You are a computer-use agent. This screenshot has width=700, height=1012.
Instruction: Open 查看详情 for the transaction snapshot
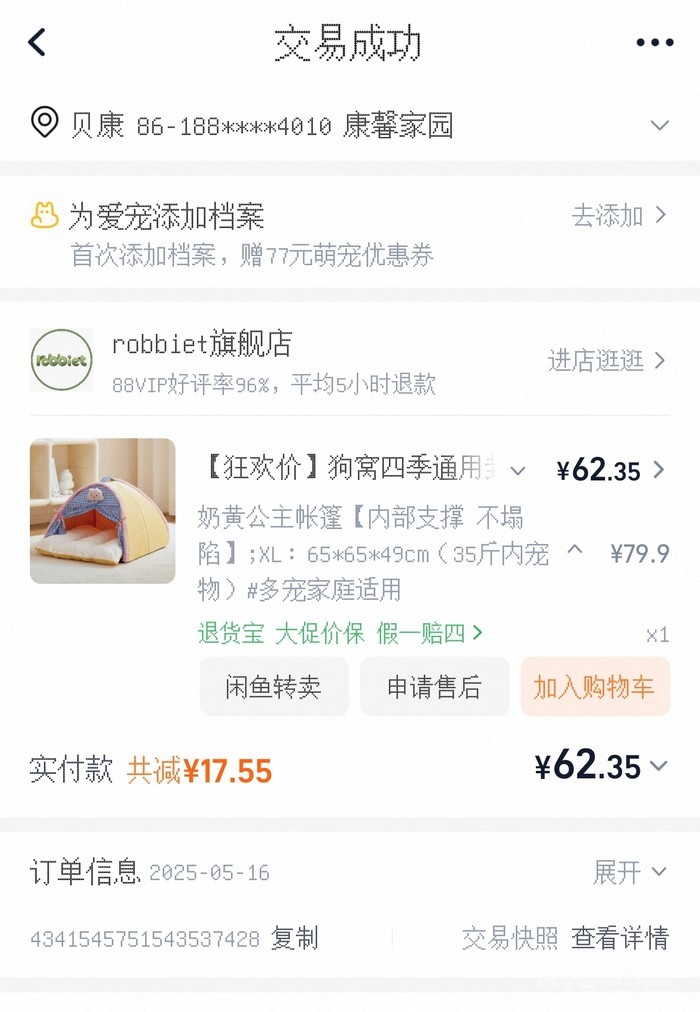tap(619, 938)
